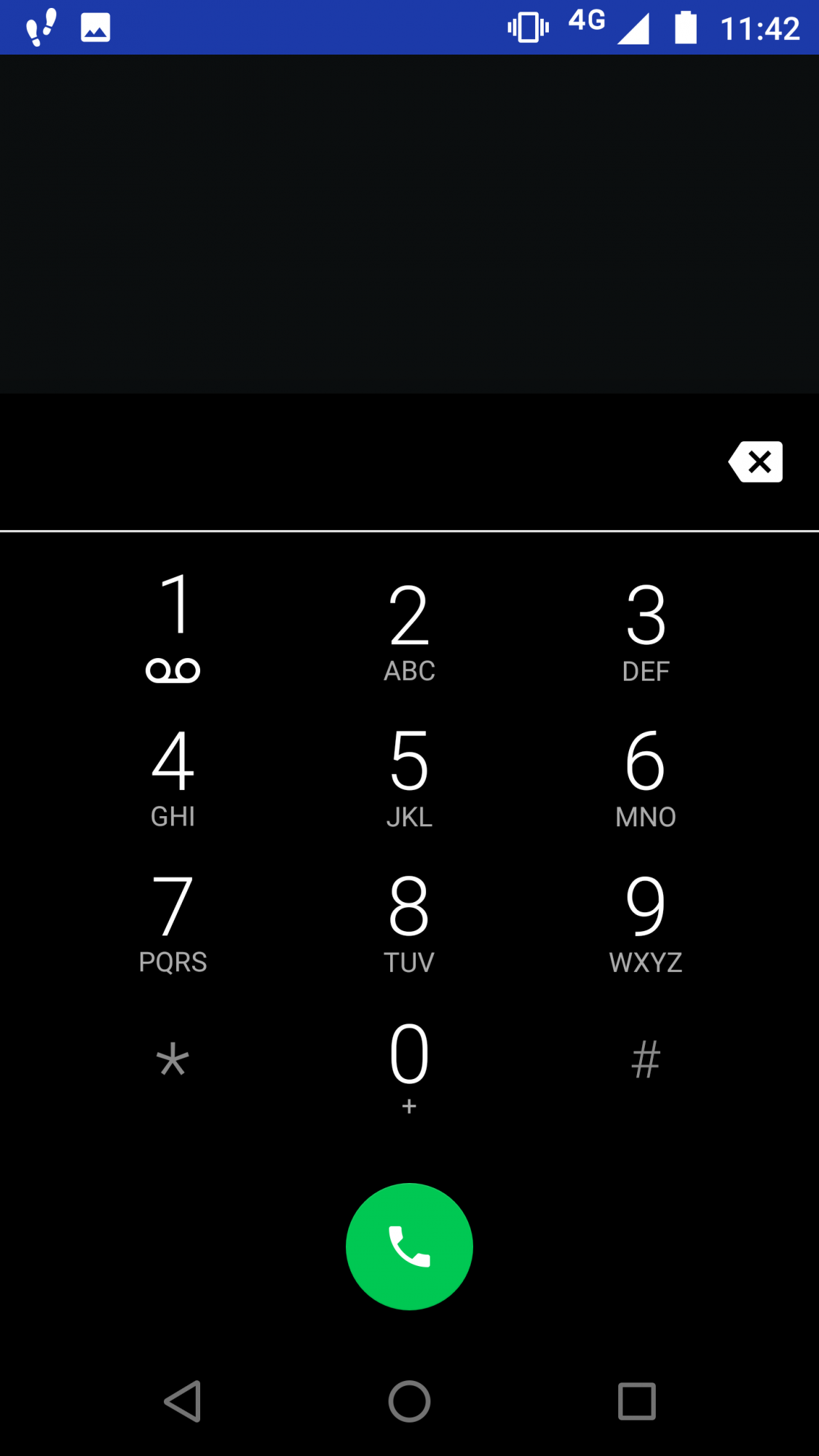Tap the backspace delete icon
The image size is (819, 1456).
(756, 462)
